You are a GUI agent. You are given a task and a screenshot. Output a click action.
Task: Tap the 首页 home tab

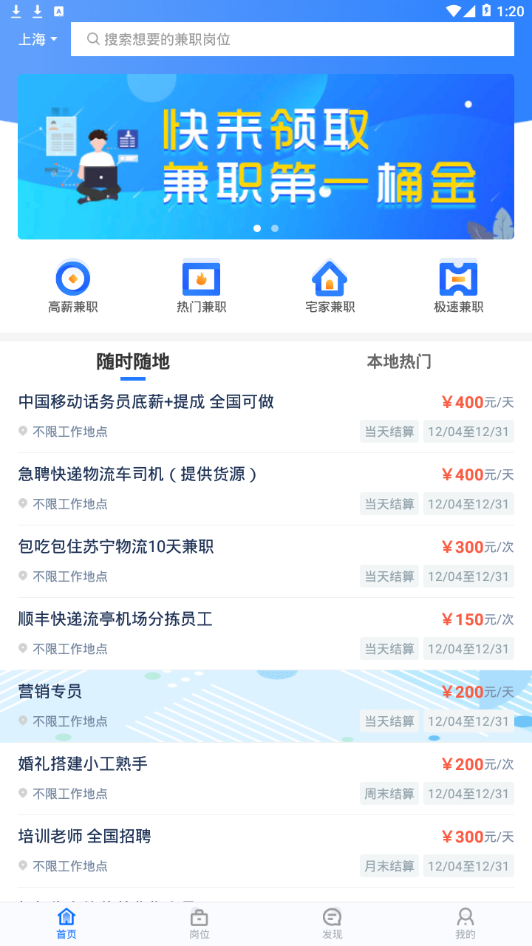tap(66, 924)
